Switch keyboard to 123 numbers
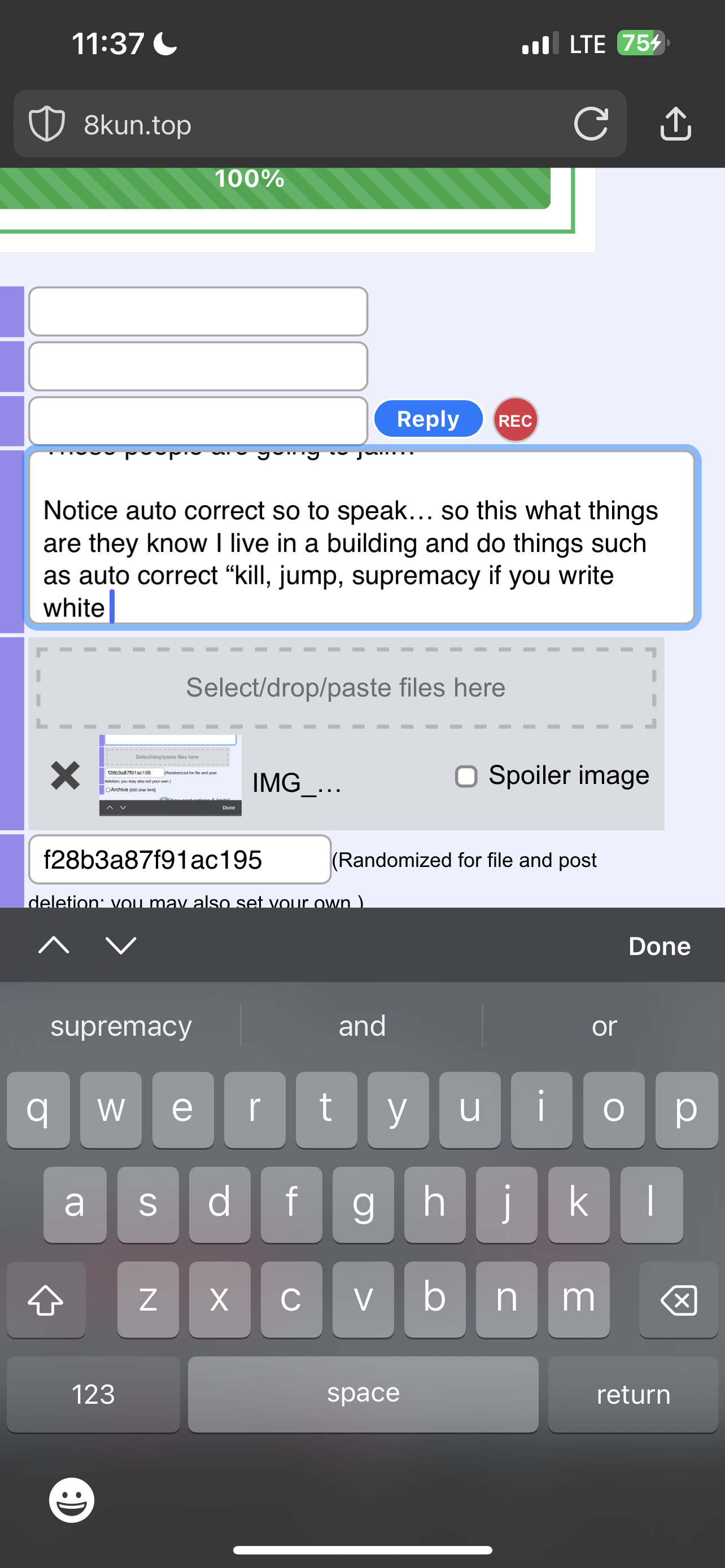725x1568 pixels. (93, 1394)
